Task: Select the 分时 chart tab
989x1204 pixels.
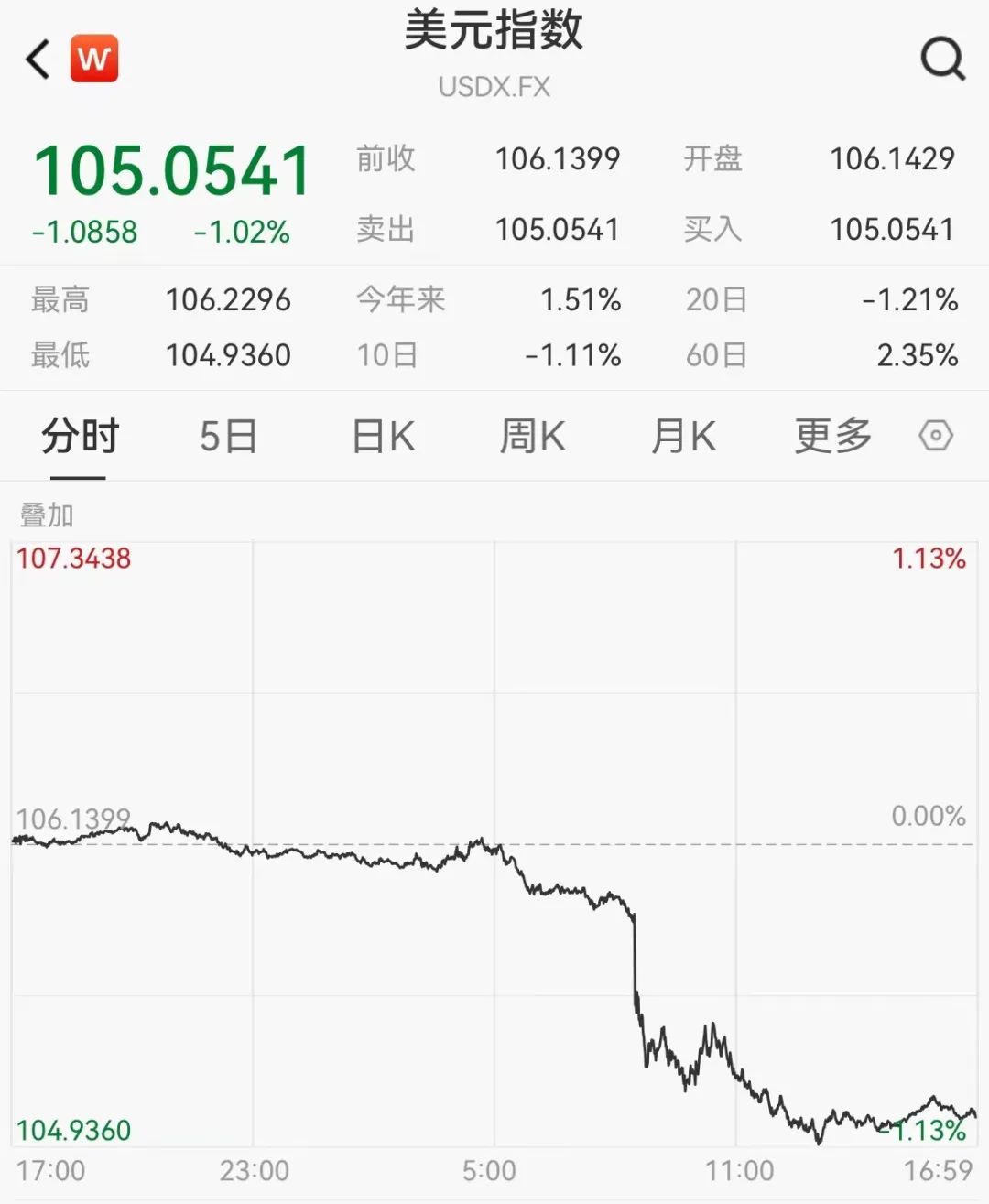Action: click(x=80, y=437)
